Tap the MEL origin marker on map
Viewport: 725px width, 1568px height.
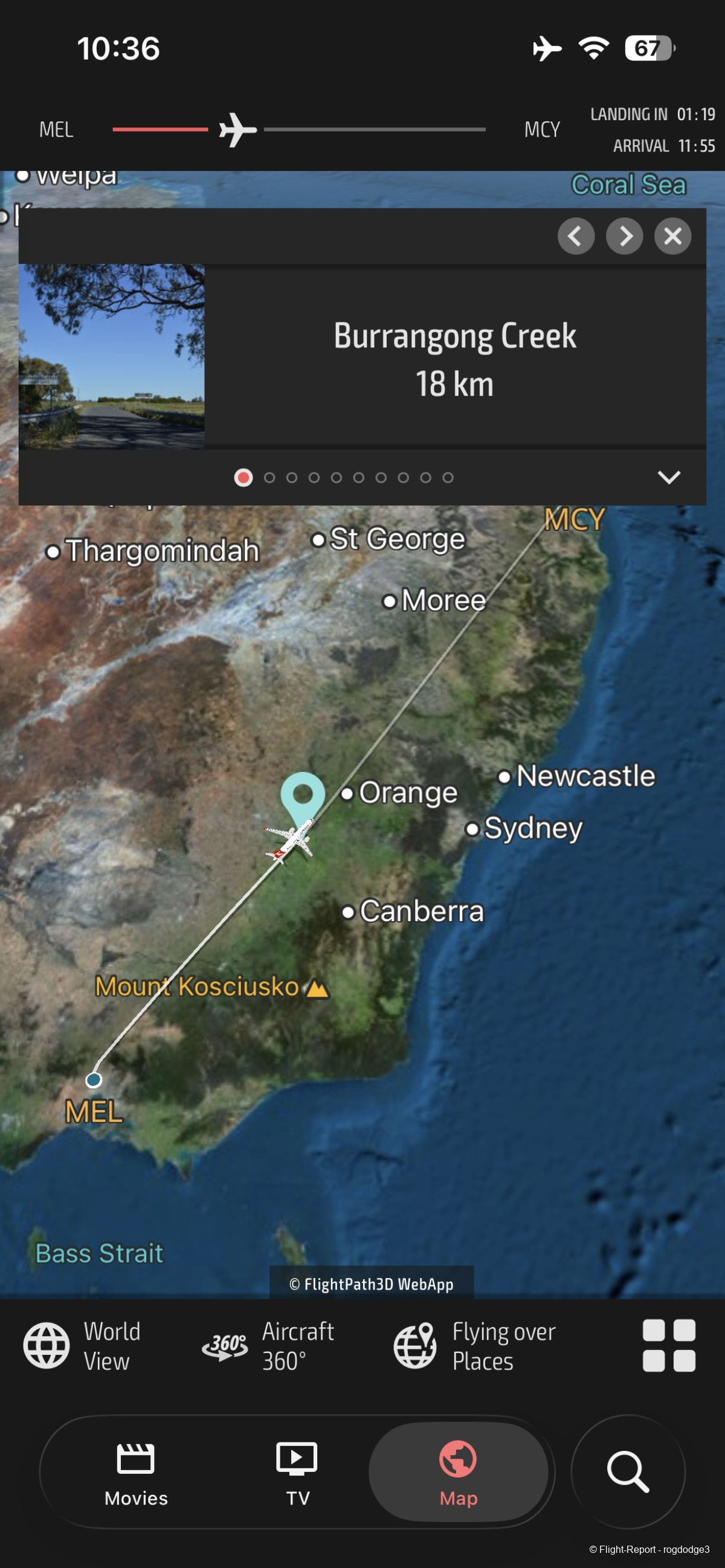(x=93, y=1080)
